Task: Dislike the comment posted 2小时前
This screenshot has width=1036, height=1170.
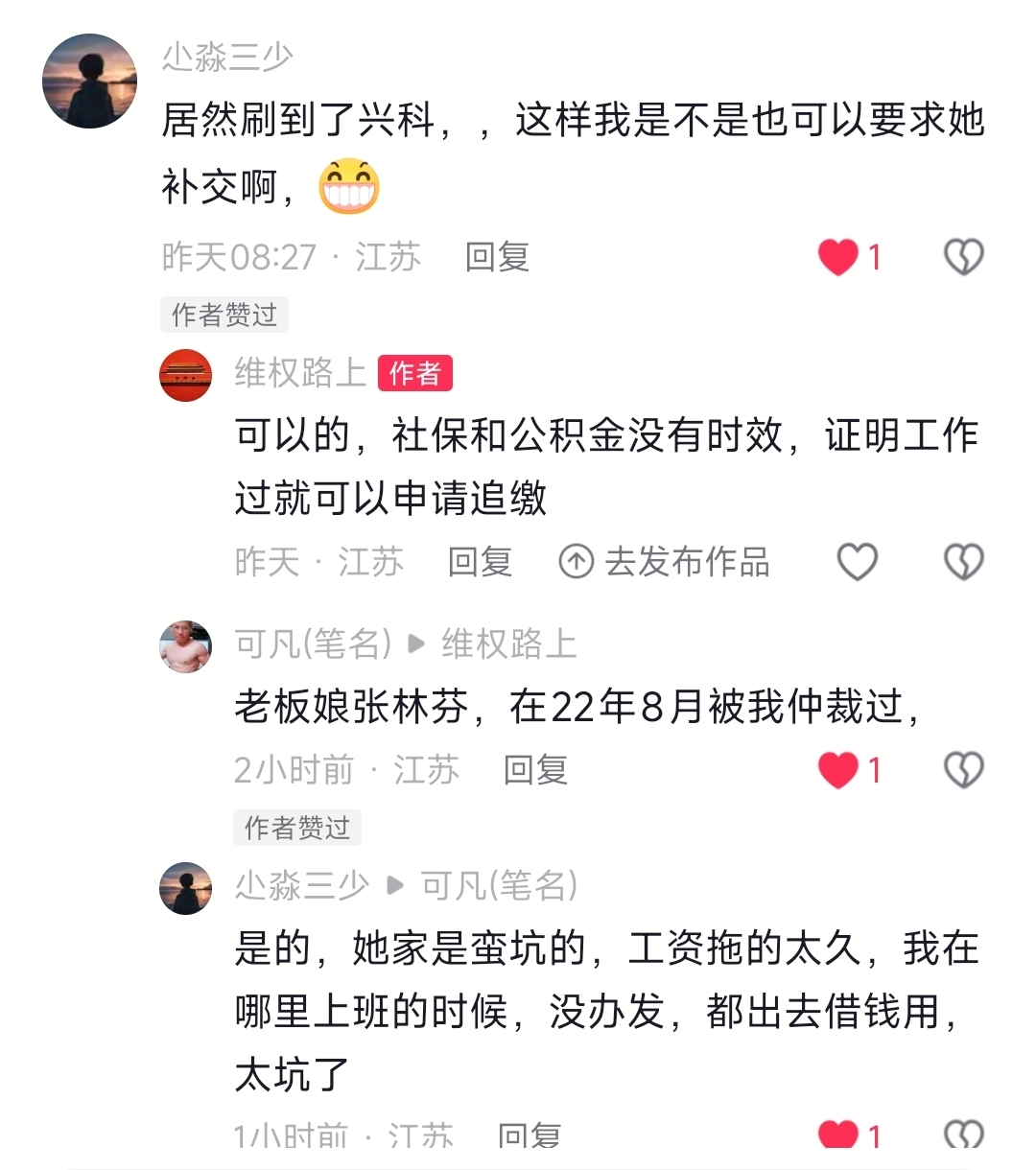Action: (963, 770)
